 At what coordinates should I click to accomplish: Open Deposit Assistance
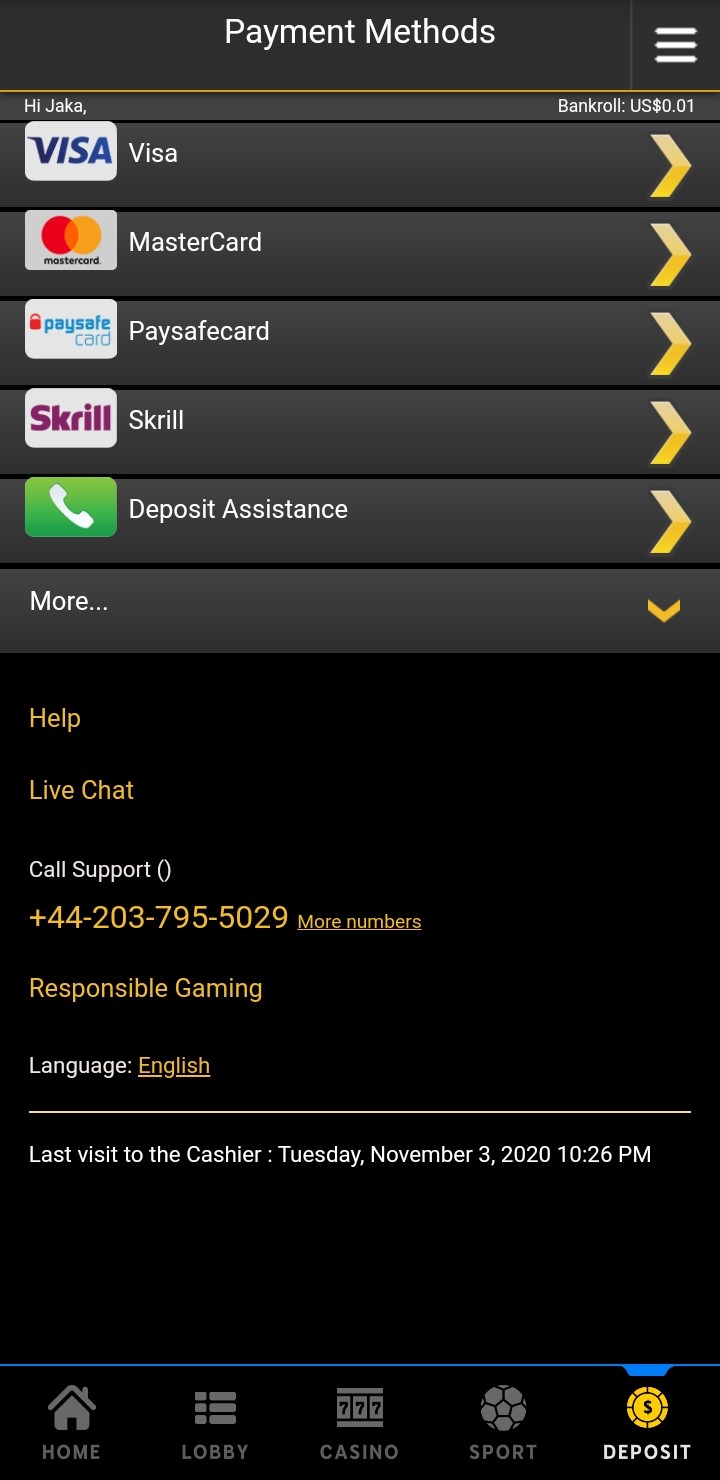tap(360, 520)
